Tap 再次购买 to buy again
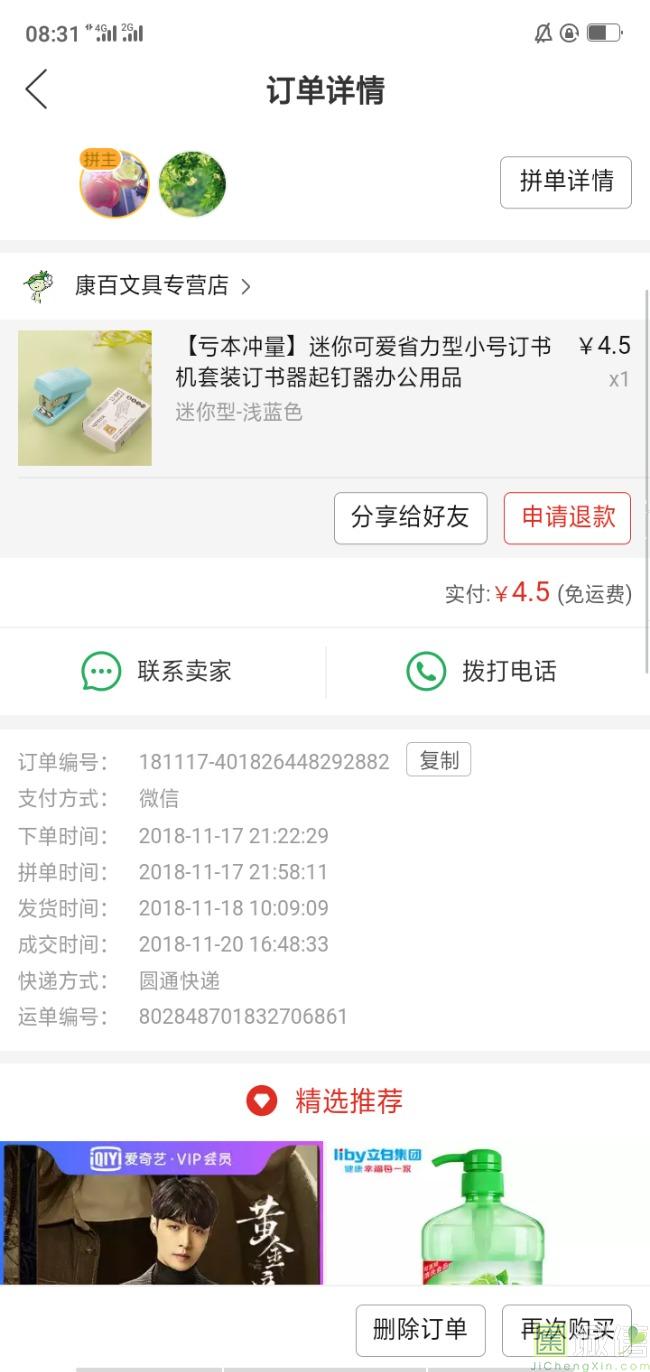The image size is (650, 1372). click(x=566, y=1329)
